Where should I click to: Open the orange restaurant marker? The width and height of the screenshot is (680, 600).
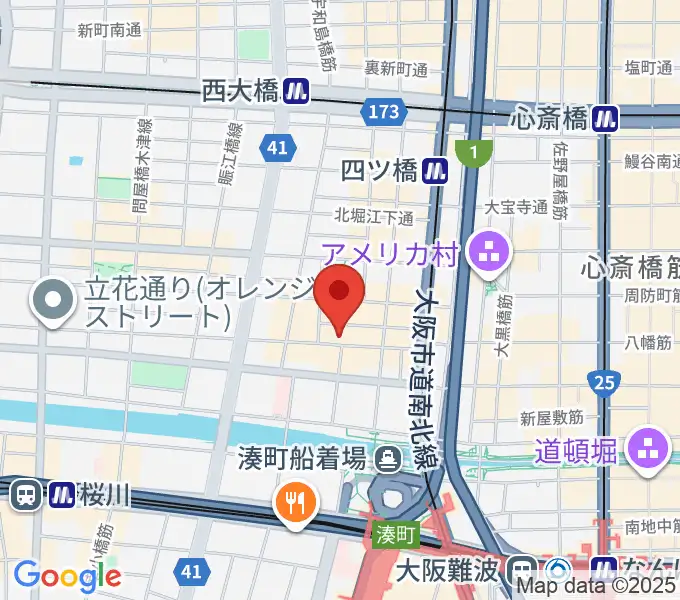(x=297, y=504)
